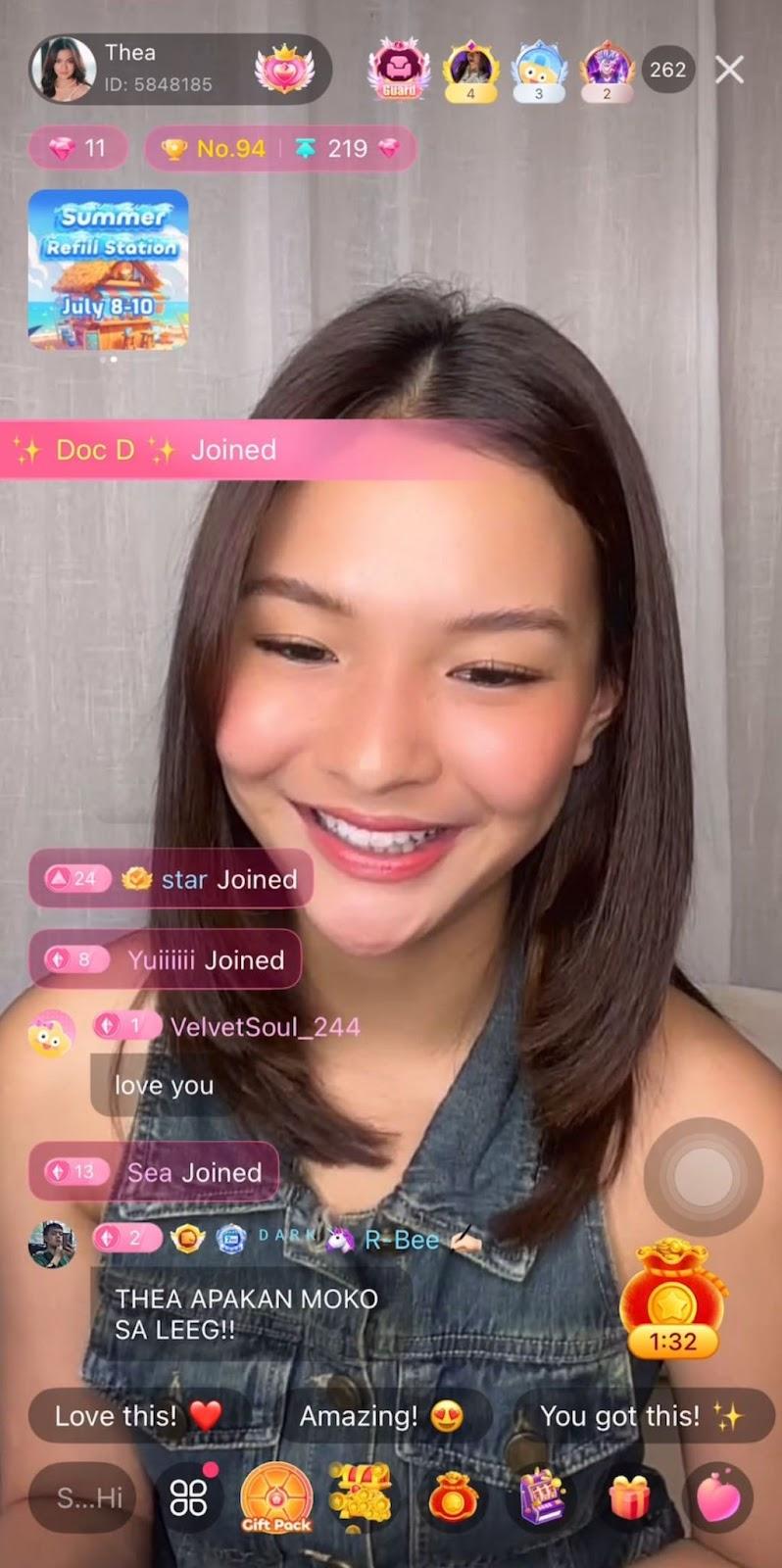Open the gold treasure chest icon
The image size is (782, 1568).
361,1497
